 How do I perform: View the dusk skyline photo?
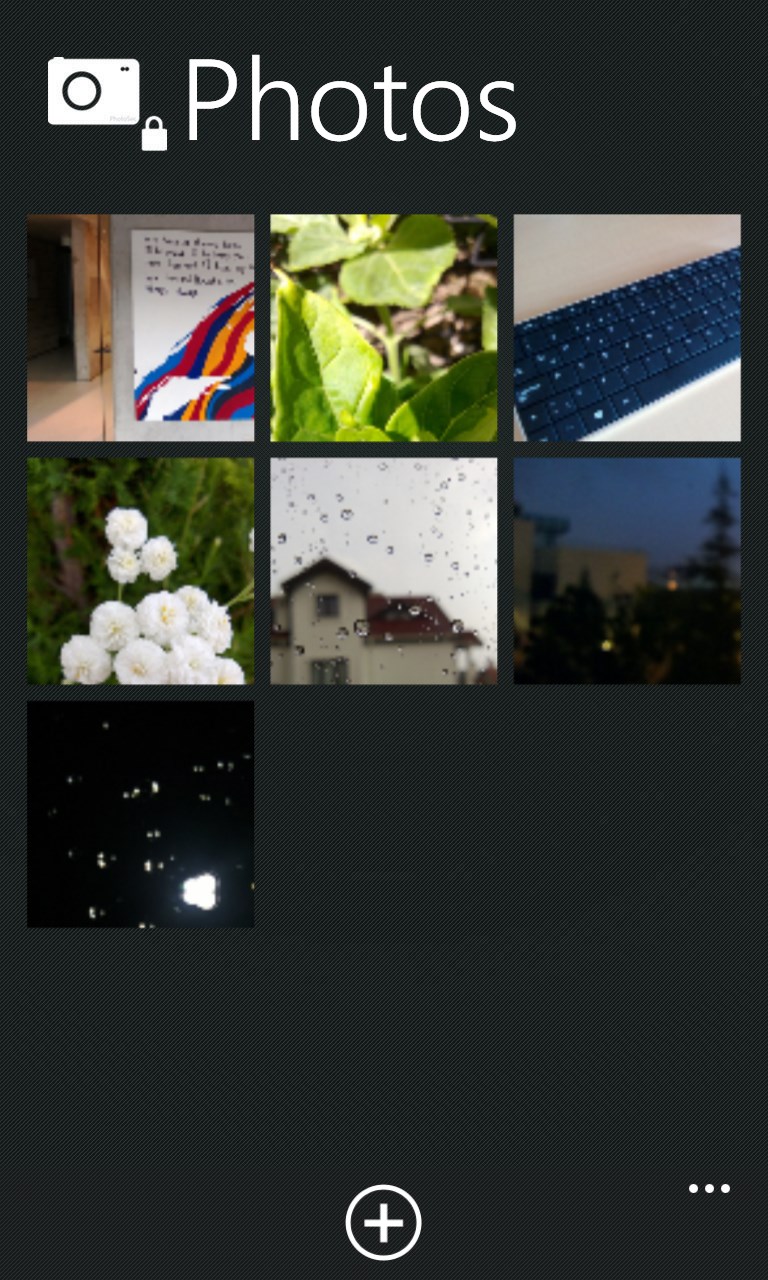coord(627,571)
